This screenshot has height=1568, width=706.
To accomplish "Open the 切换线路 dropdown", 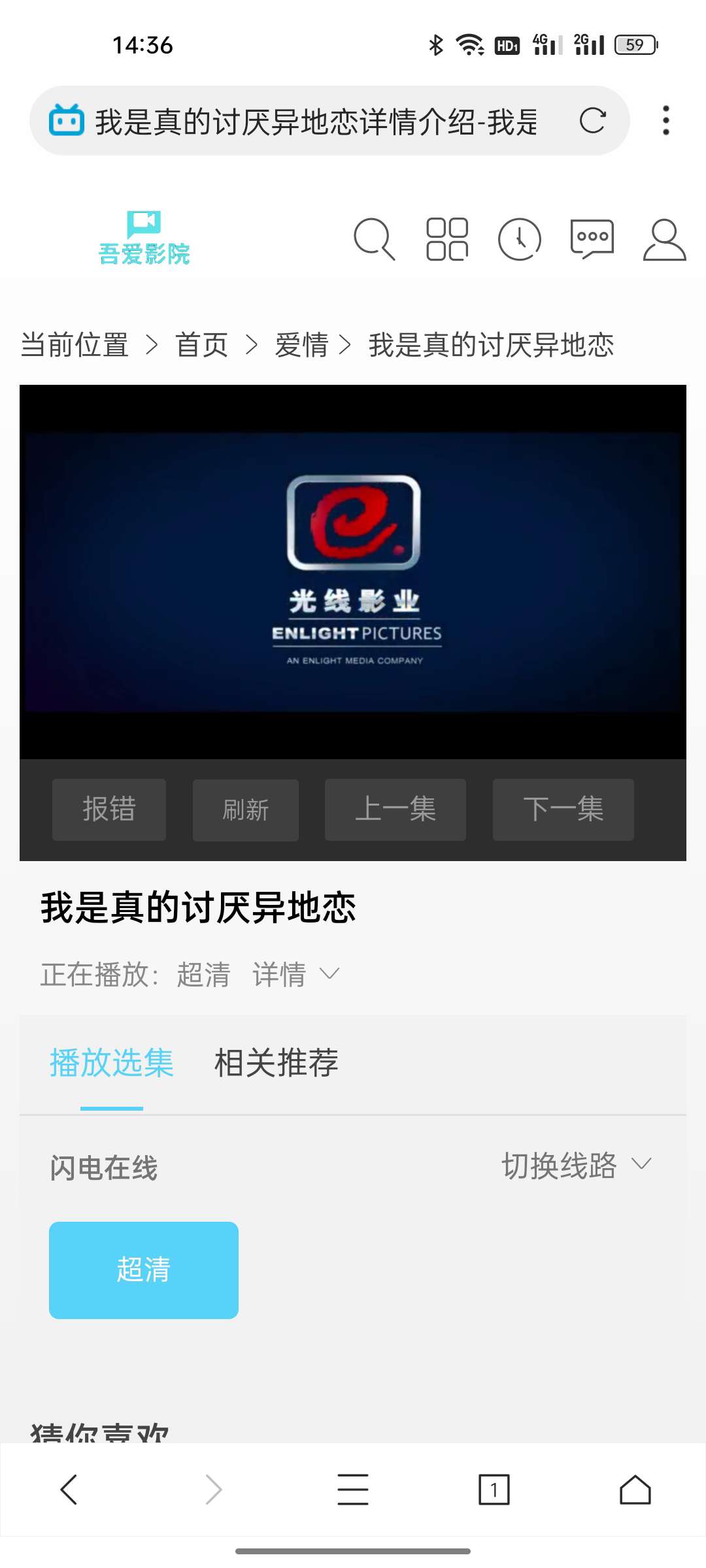I will 575,1165.
